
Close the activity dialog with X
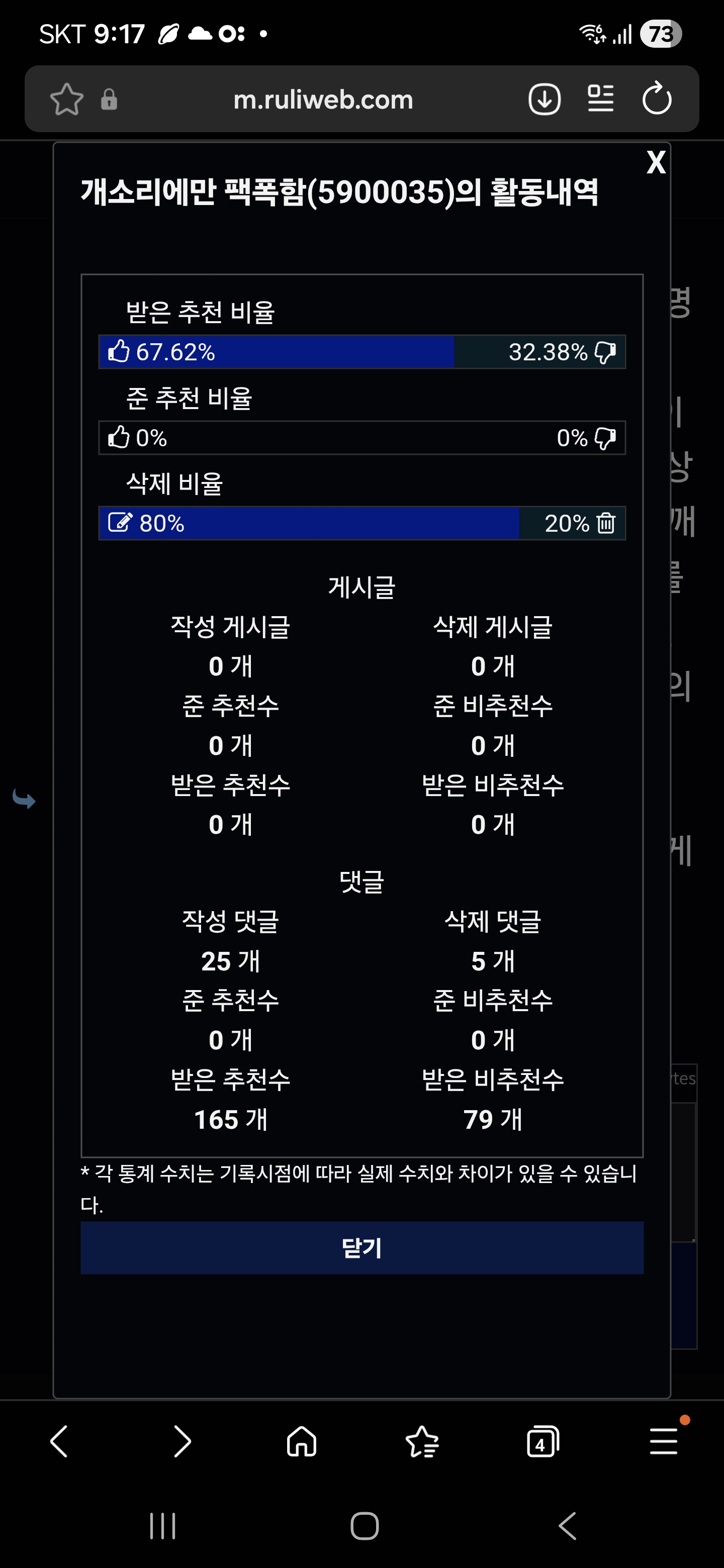point(655,162)
